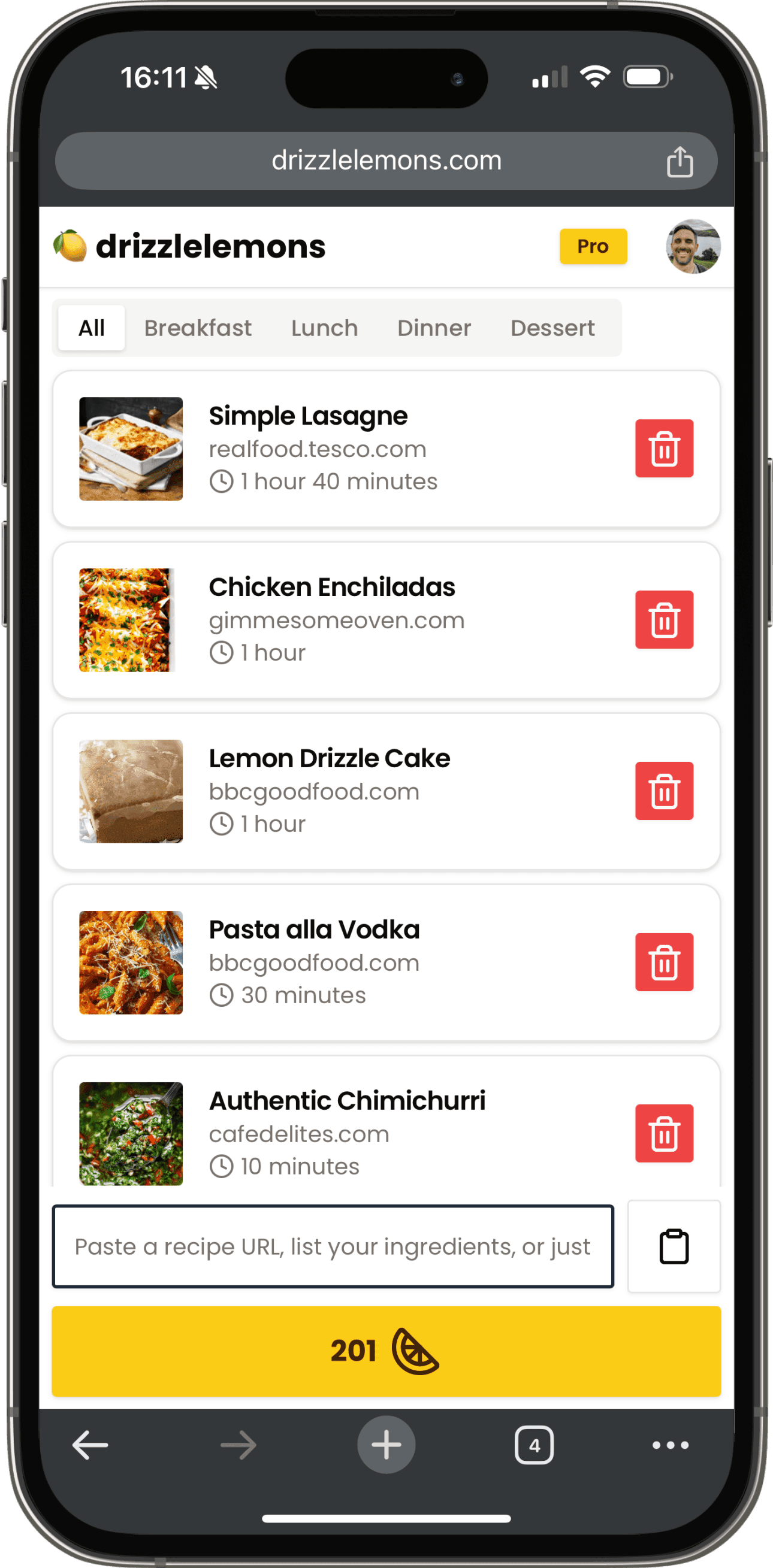
Task: Go back to the previous page
Action: click(90, 1445)
